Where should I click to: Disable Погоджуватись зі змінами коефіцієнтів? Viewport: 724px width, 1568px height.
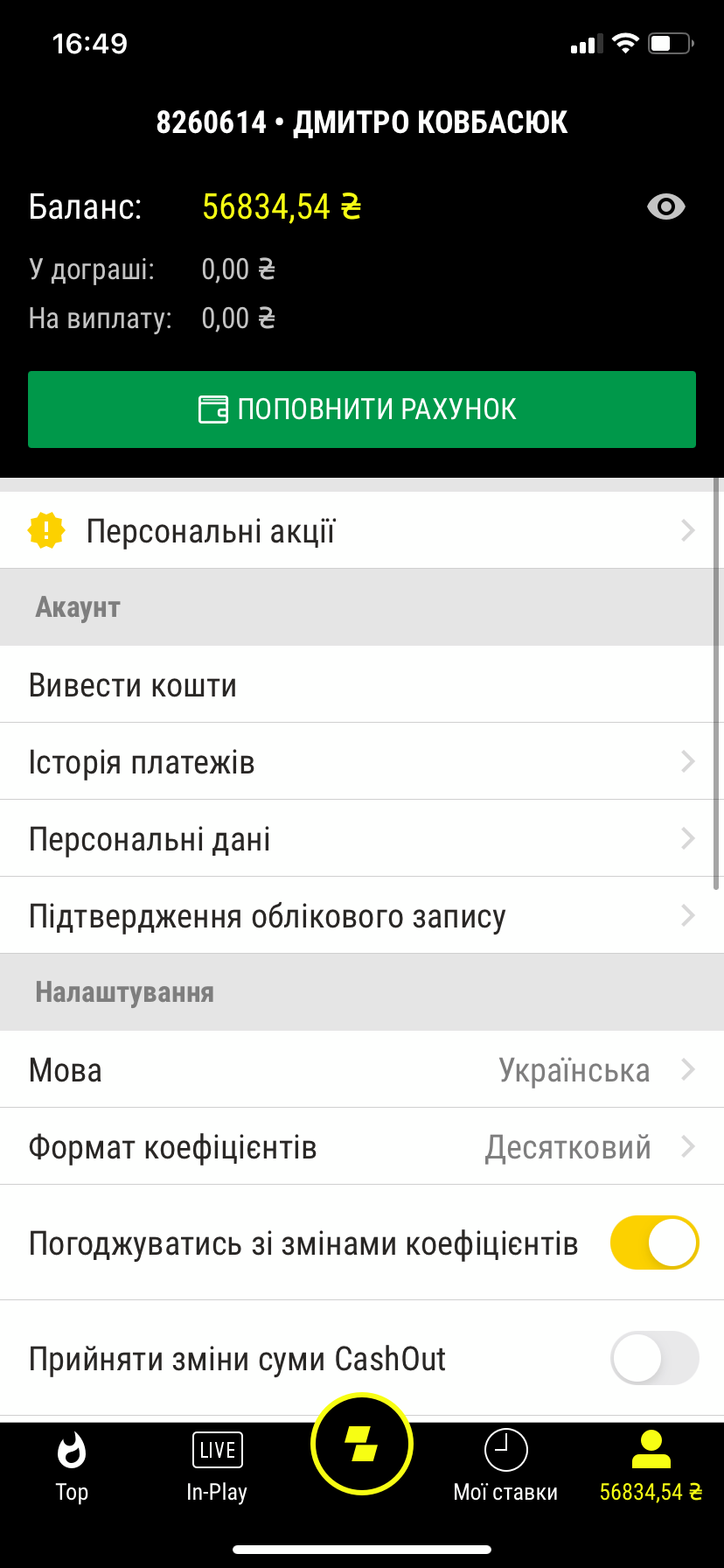(654, 1242)
